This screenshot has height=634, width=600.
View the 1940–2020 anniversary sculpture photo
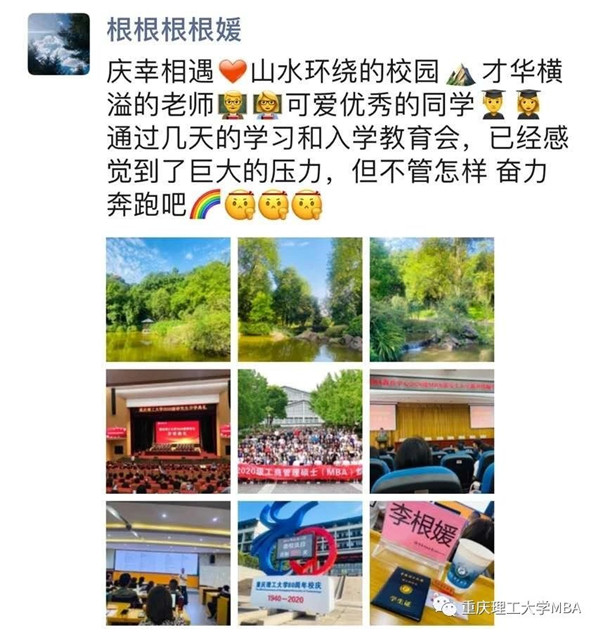pos(300,562)
